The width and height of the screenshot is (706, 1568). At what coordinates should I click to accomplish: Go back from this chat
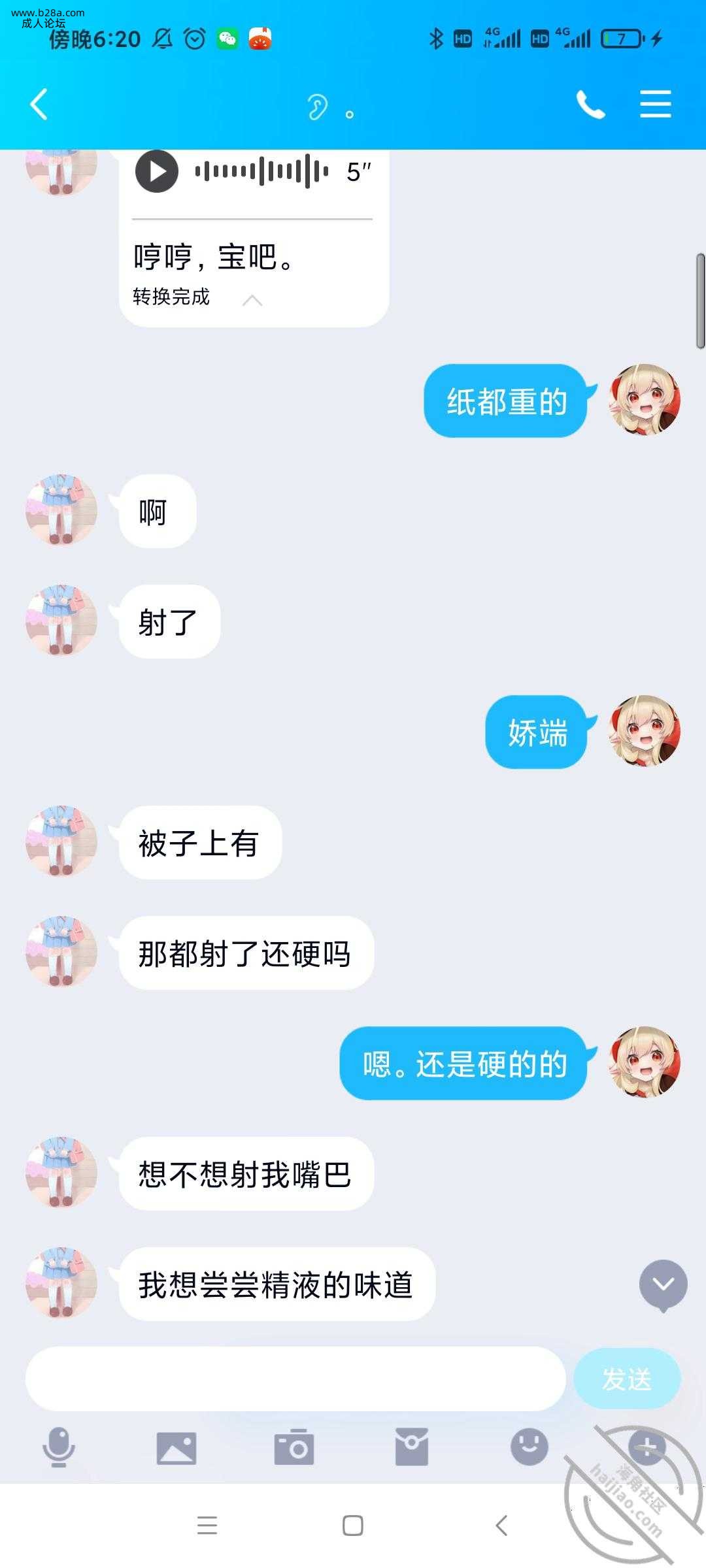(x=39, y=105)
